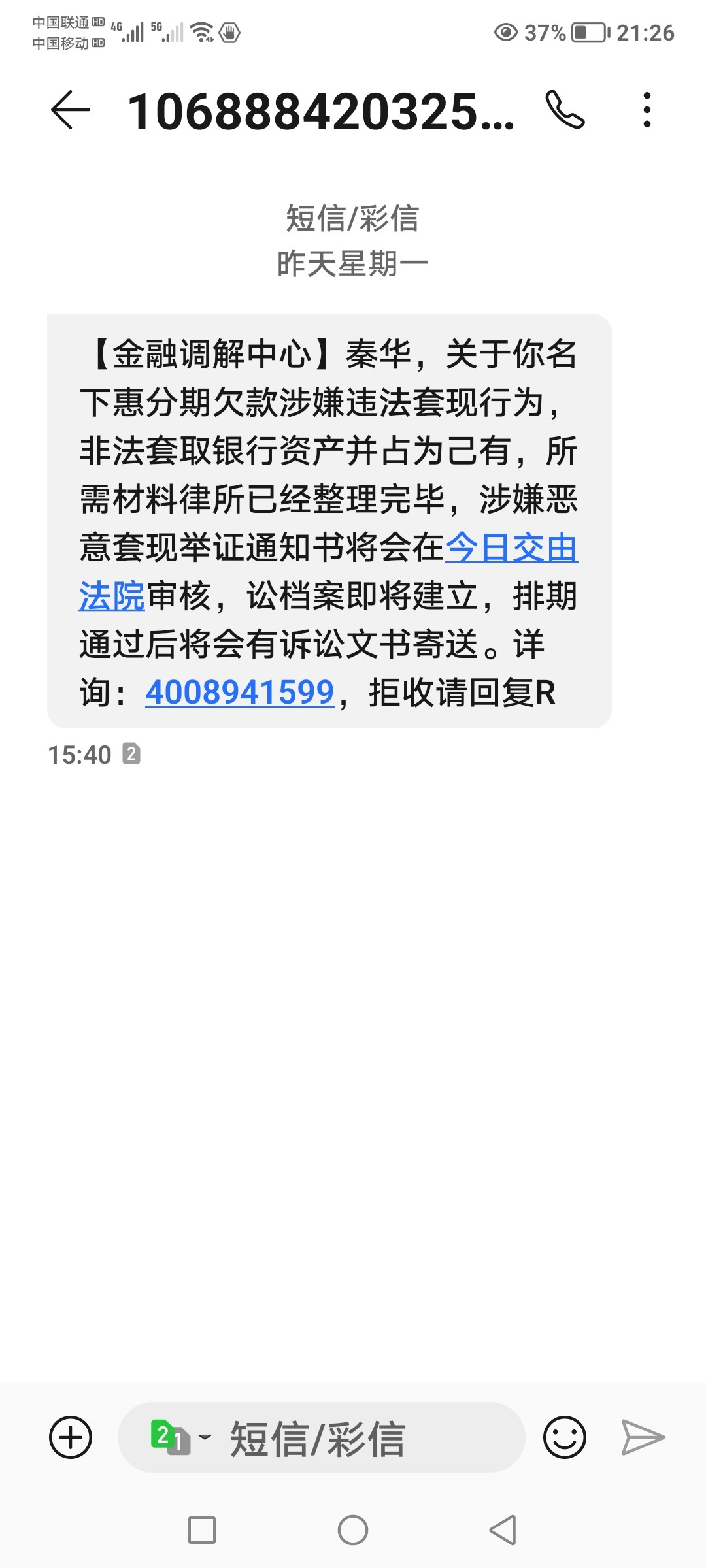Go to the system home screen
Viewport: 706px width, 1568px height.
(x=353, y=1530)
